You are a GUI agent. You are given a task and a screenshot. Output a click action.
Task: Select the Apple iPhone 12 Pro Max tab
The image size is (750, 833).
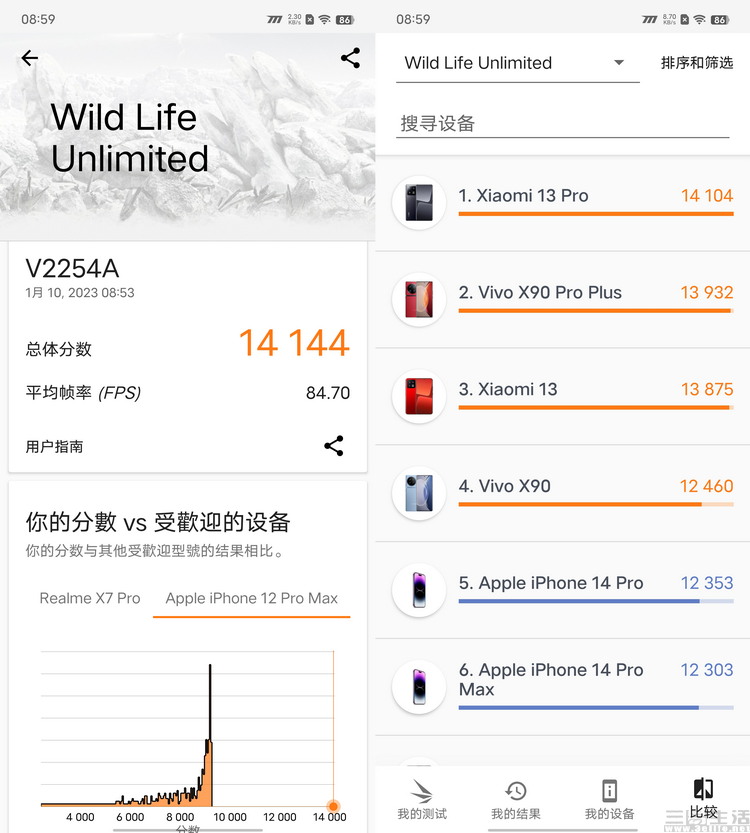click(251, 598)
